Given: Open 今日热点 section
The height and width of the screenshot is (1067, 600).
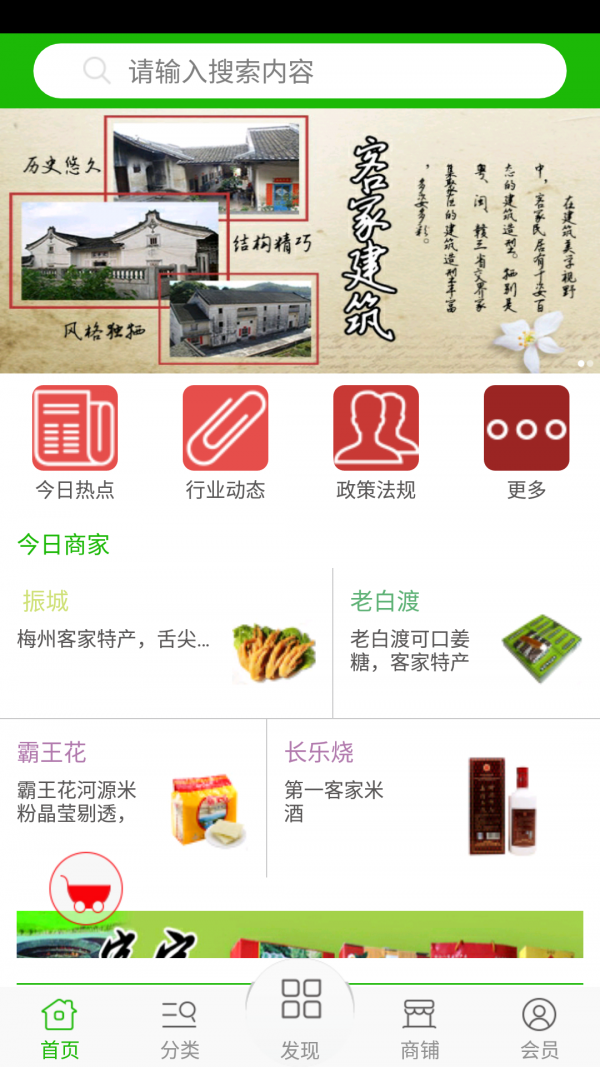Looking at the screenshot, I should (x=75, y=441).
